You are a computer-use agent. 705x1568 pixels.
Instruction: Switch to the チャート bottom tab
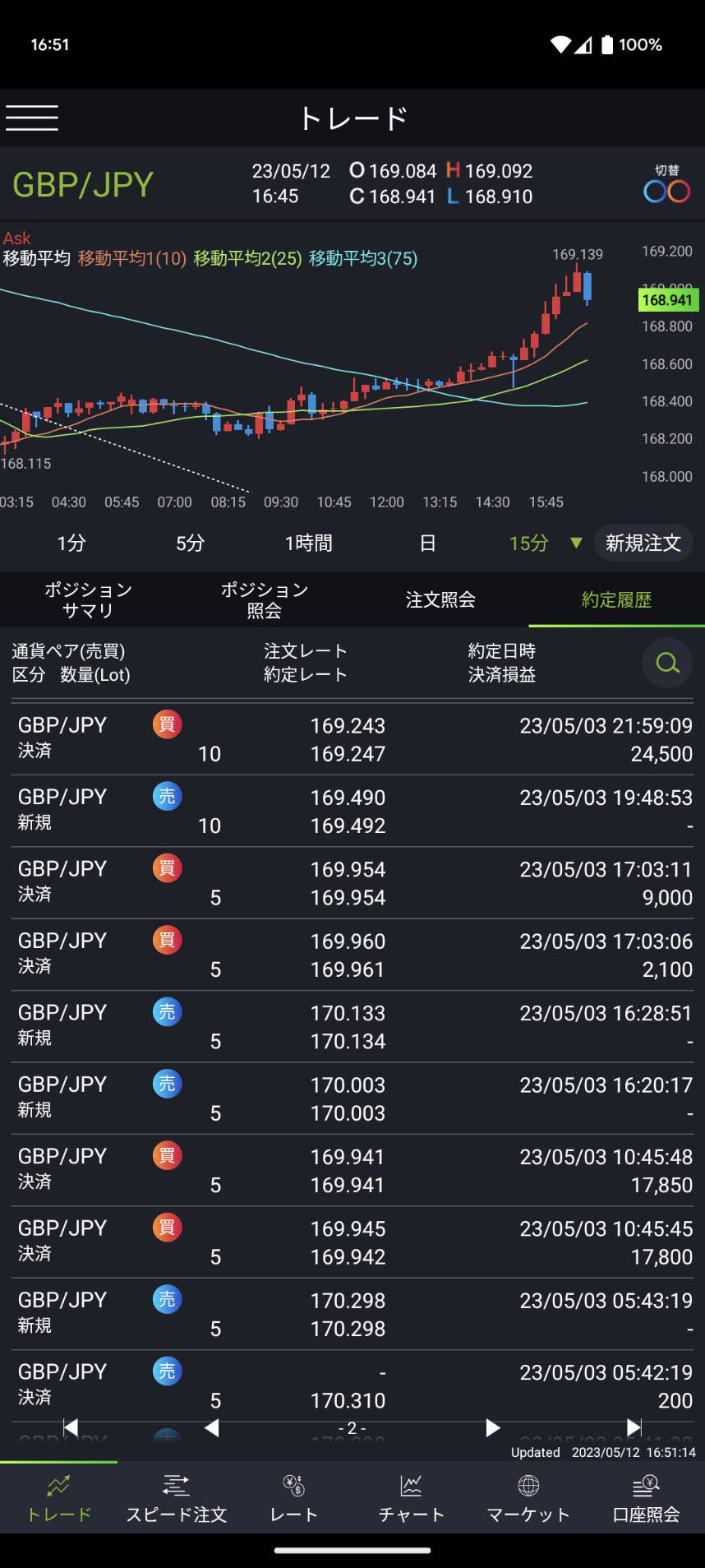411,1499
